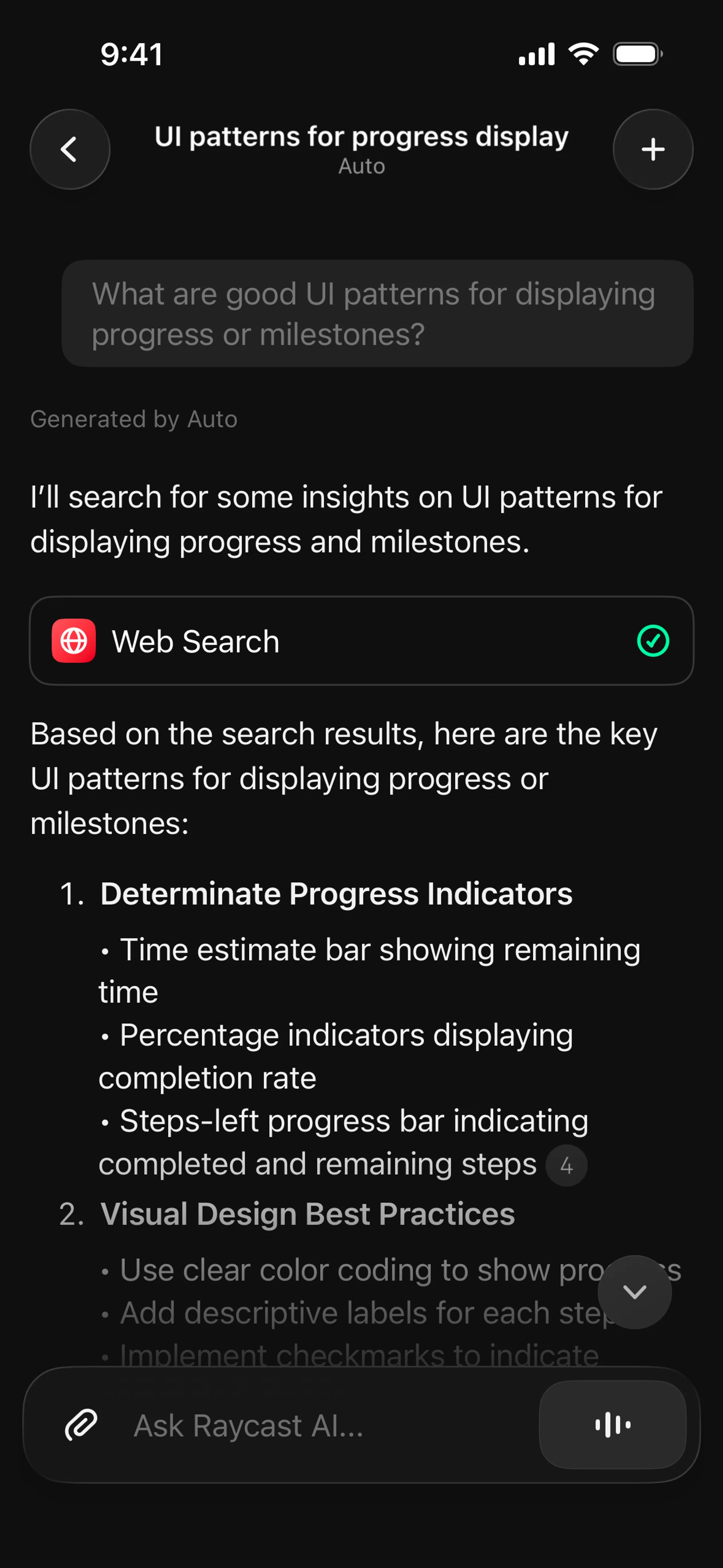
Task: Attach a file with the paperclip icon
Action: [81, 1424]
